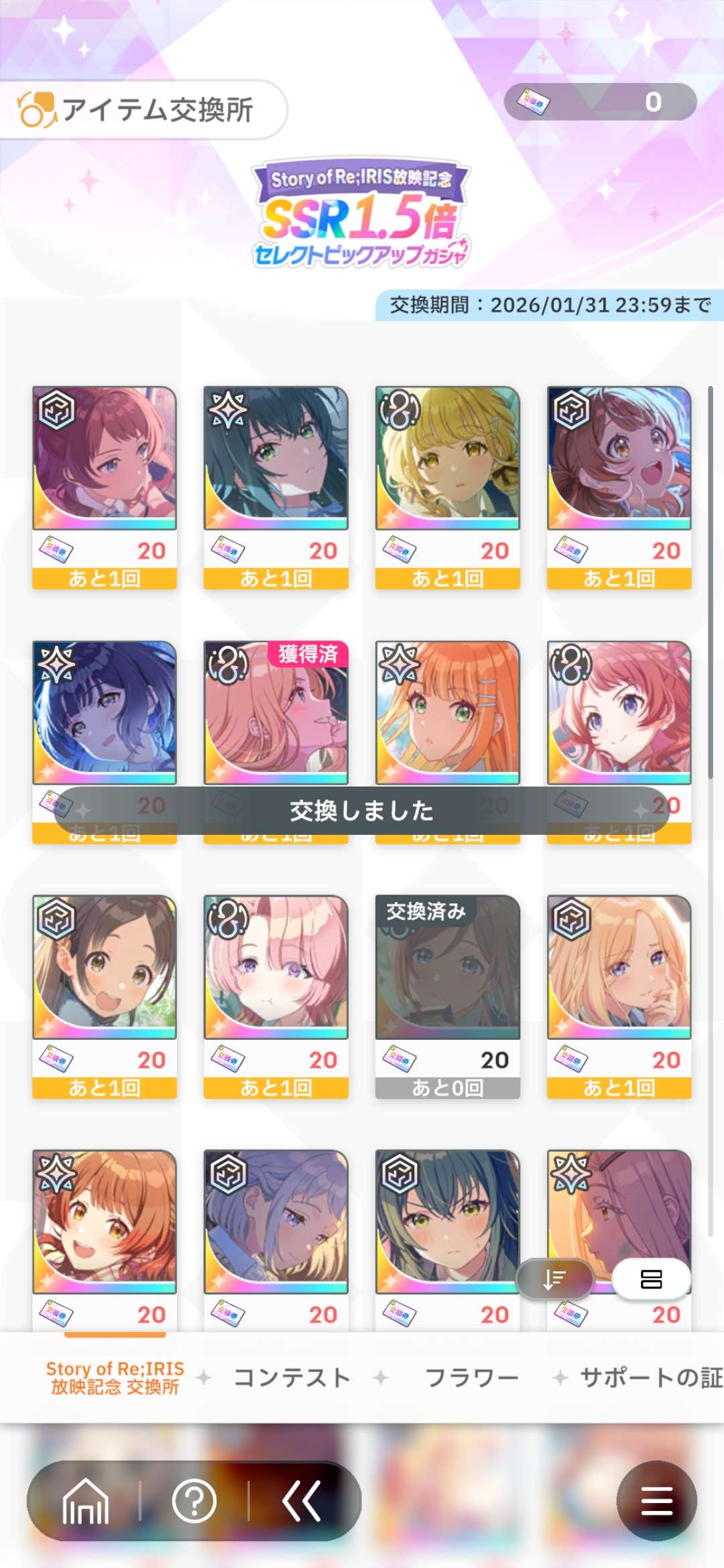Switch to the コンテスト tab
The width and height of the screenshot is (724, 1568).
click(292, 1378)
